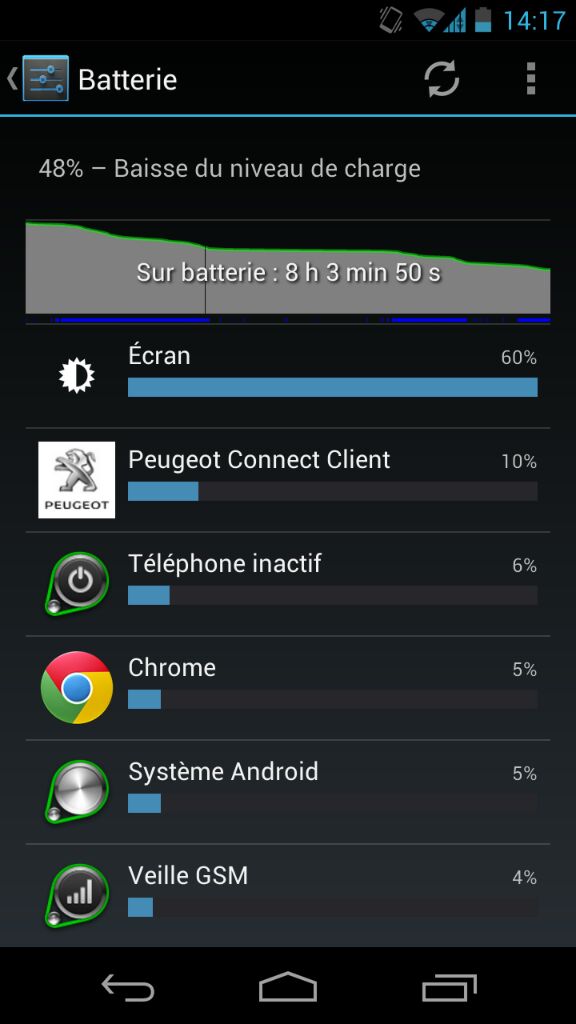Select the Chrome battery usage row
This screenshot has height=1024, width=576.
coord(287,688)
